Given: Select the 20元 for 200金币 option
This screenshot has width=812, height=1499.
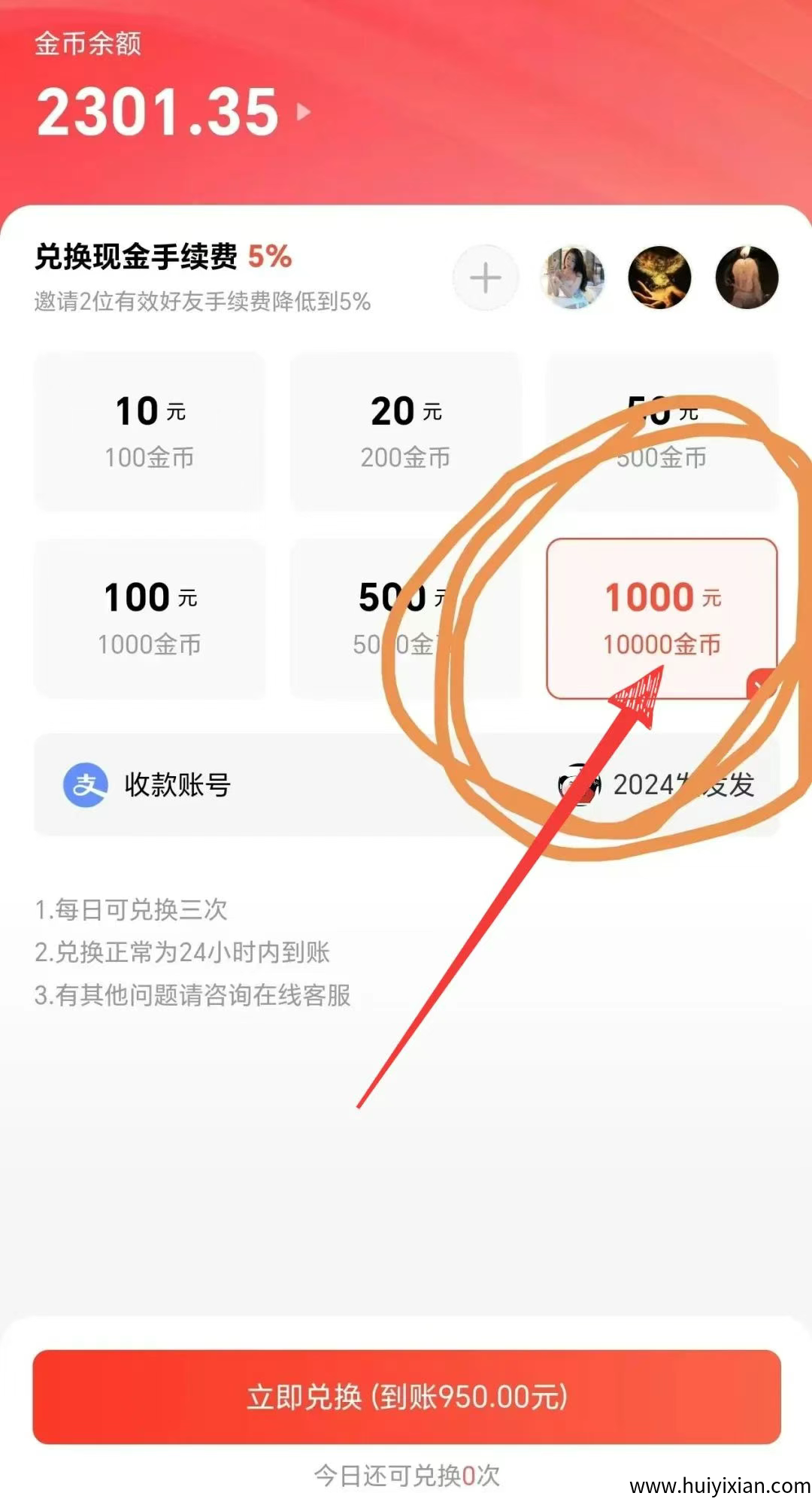Looking at the screenshot, I should 405,432.
